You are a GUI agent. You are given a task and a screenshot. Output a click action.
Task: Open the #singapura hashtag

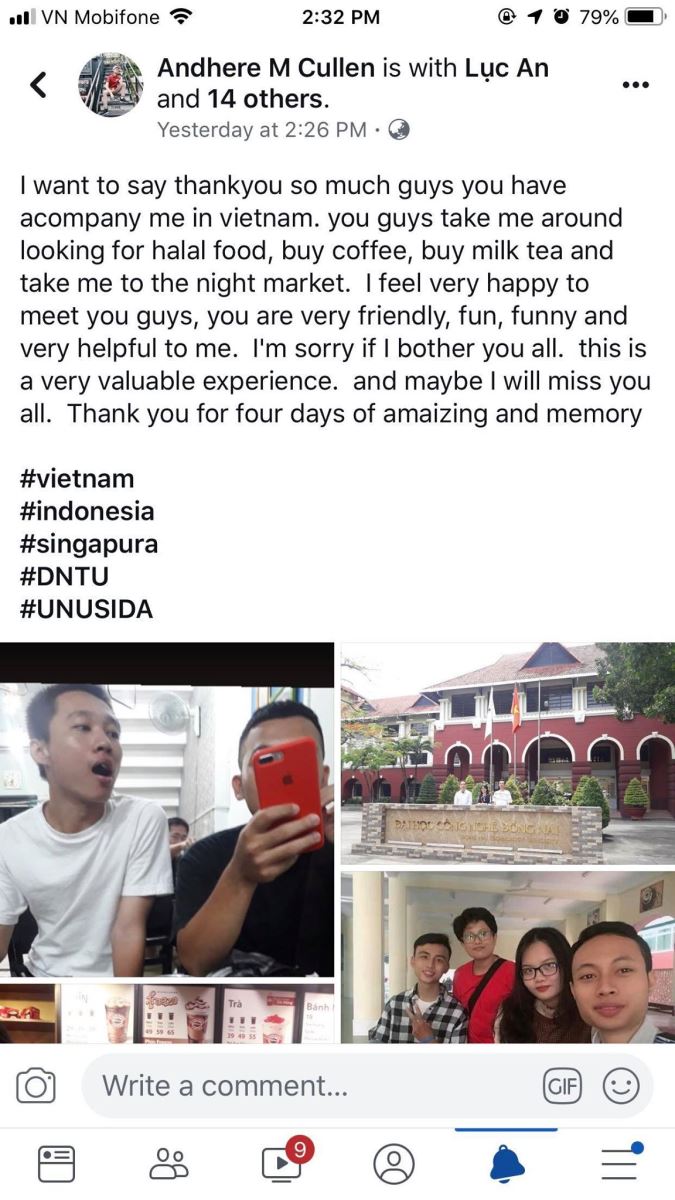(89, 544)
